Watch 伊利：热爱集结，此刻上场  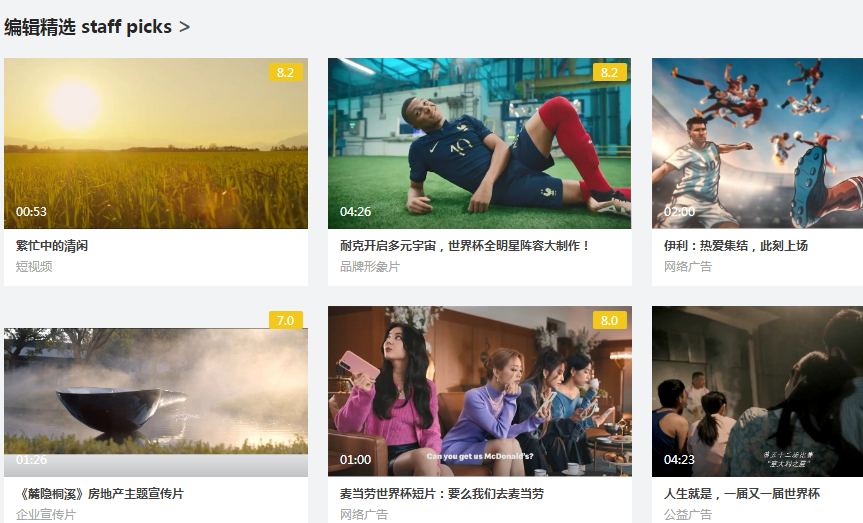coord(757,144)
